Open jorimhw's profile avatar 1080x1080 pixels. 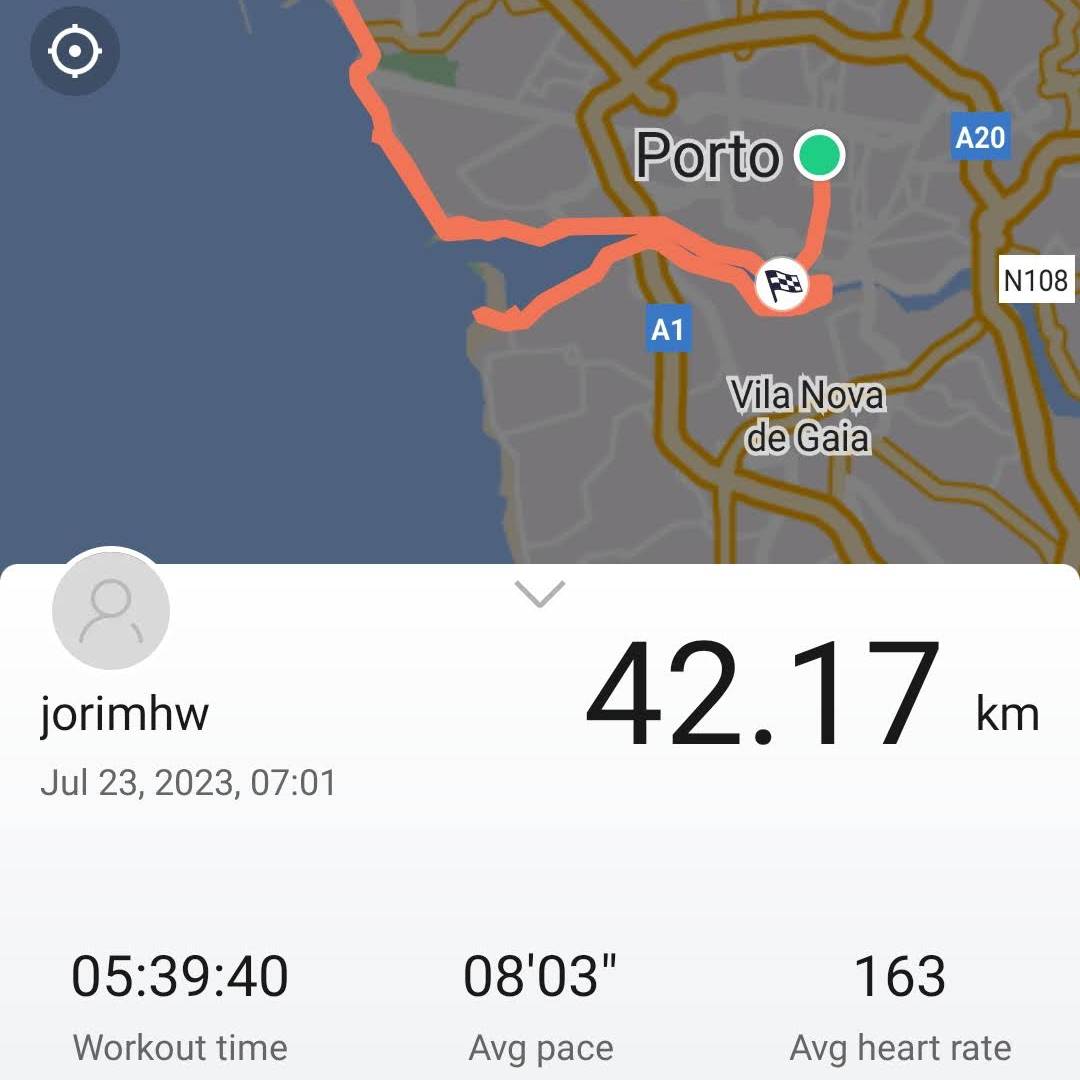(x=111, y=609)
